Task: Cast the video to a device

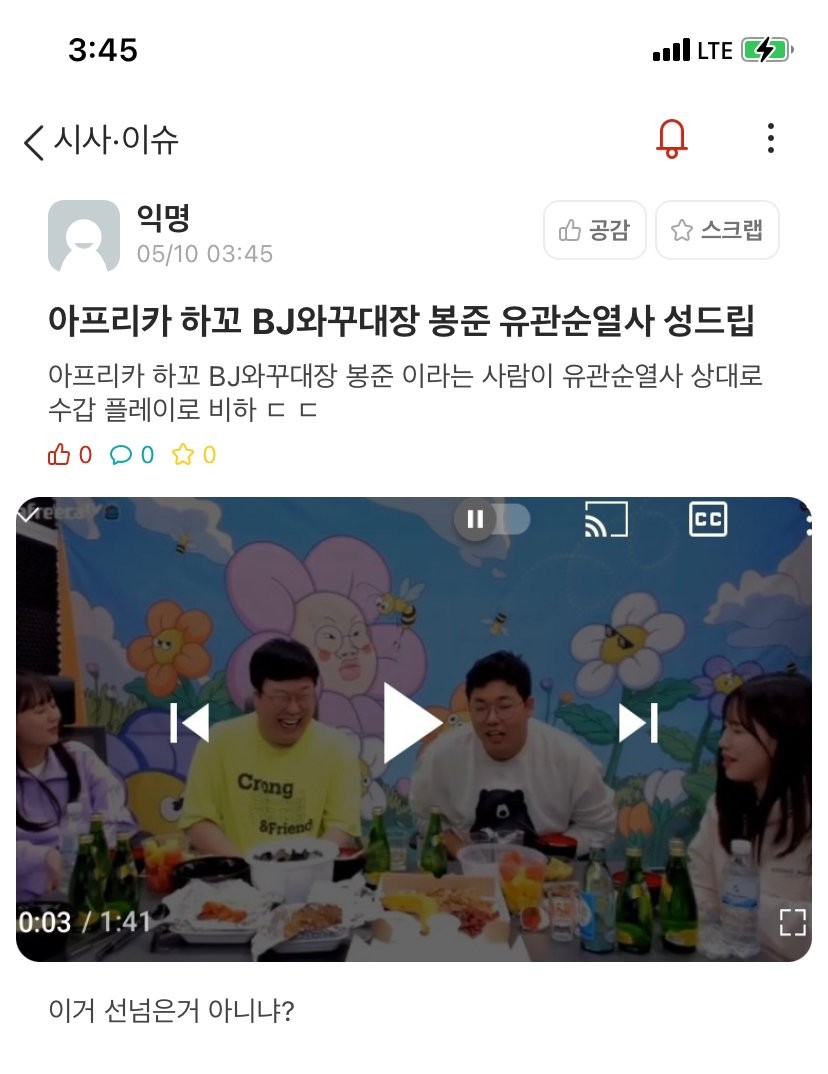Action: (606, 519)
